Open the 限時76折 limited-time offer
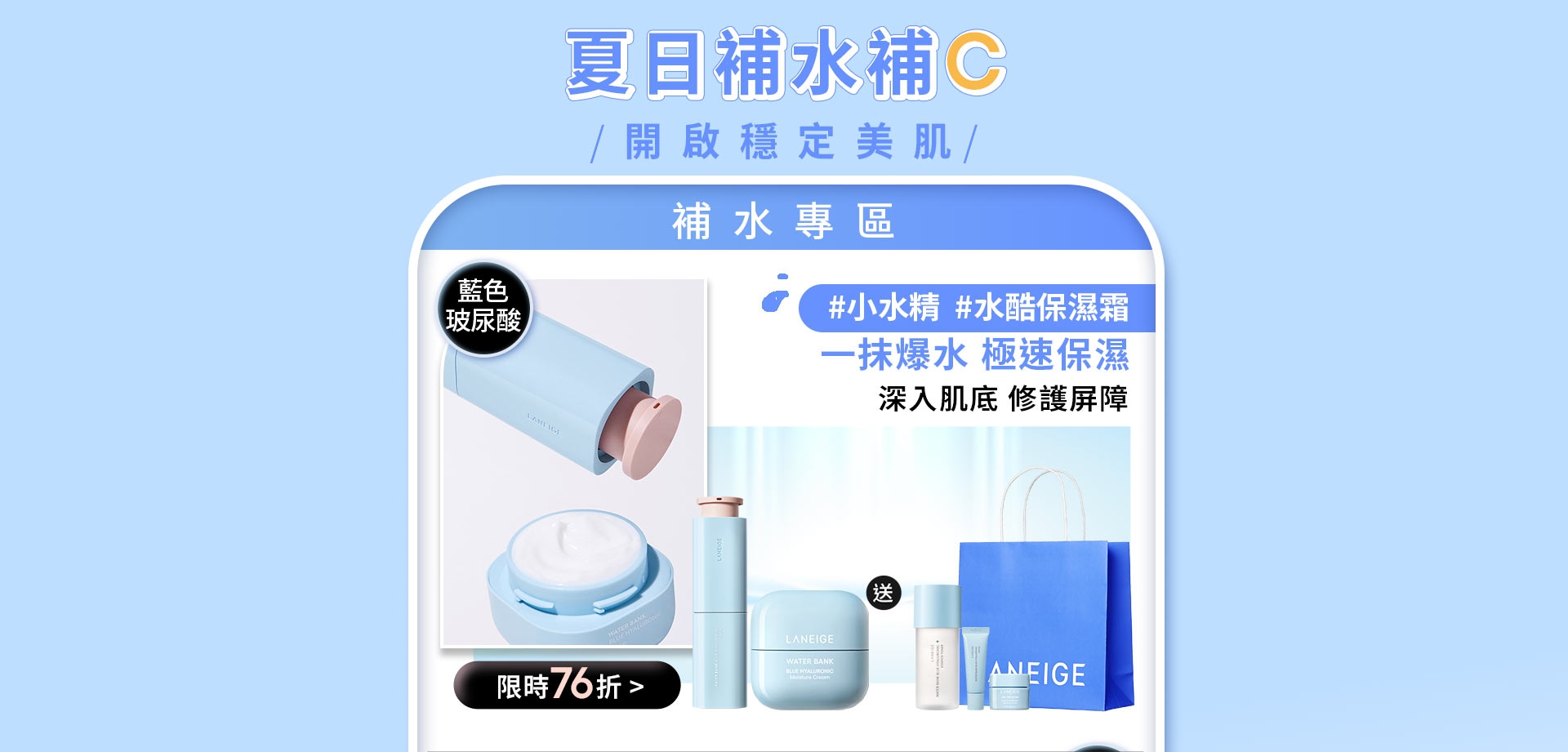 (x=568, y=685)
